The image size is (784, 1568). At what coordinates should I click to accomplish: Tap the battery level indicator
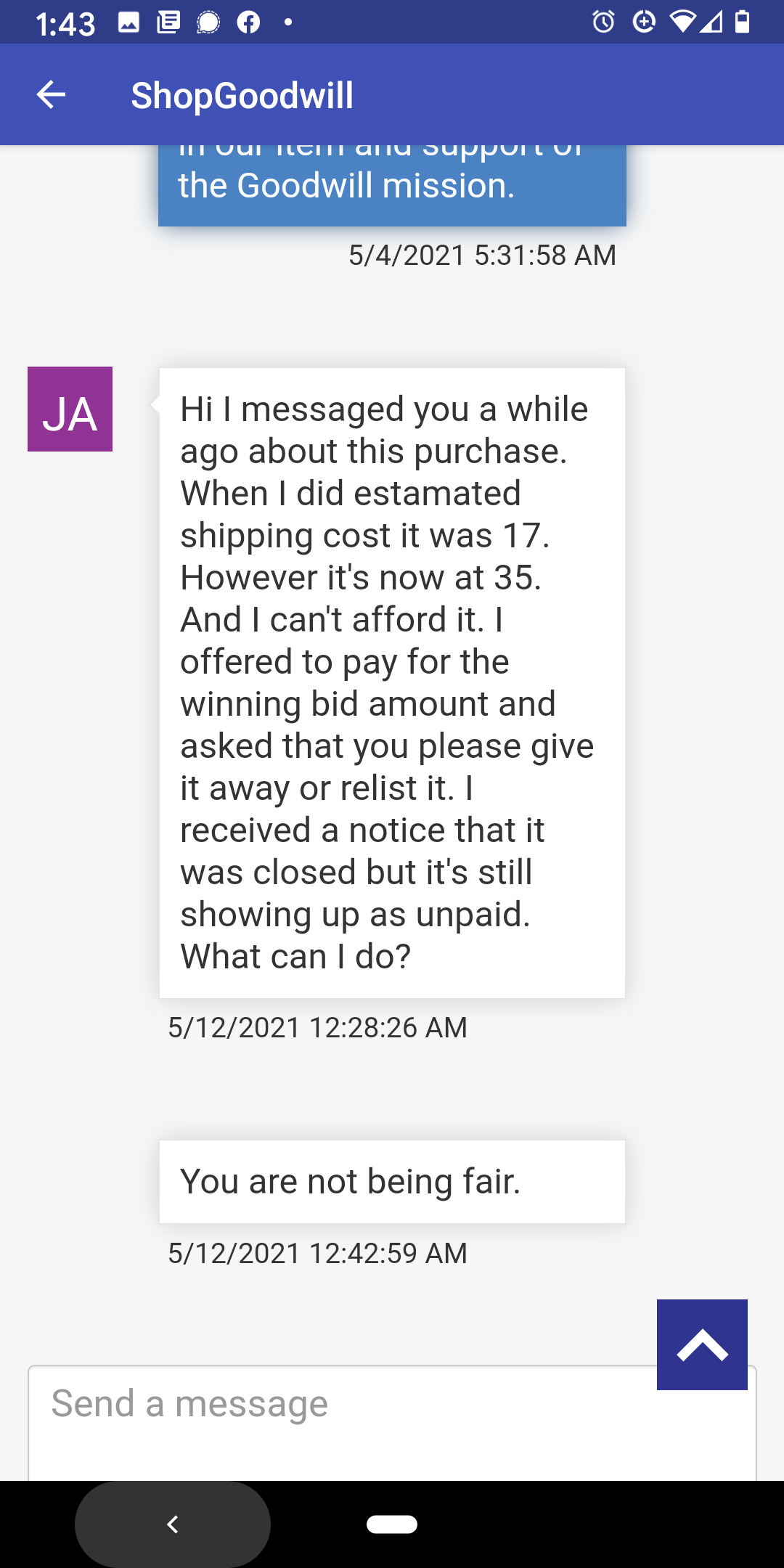pos(743,23)
